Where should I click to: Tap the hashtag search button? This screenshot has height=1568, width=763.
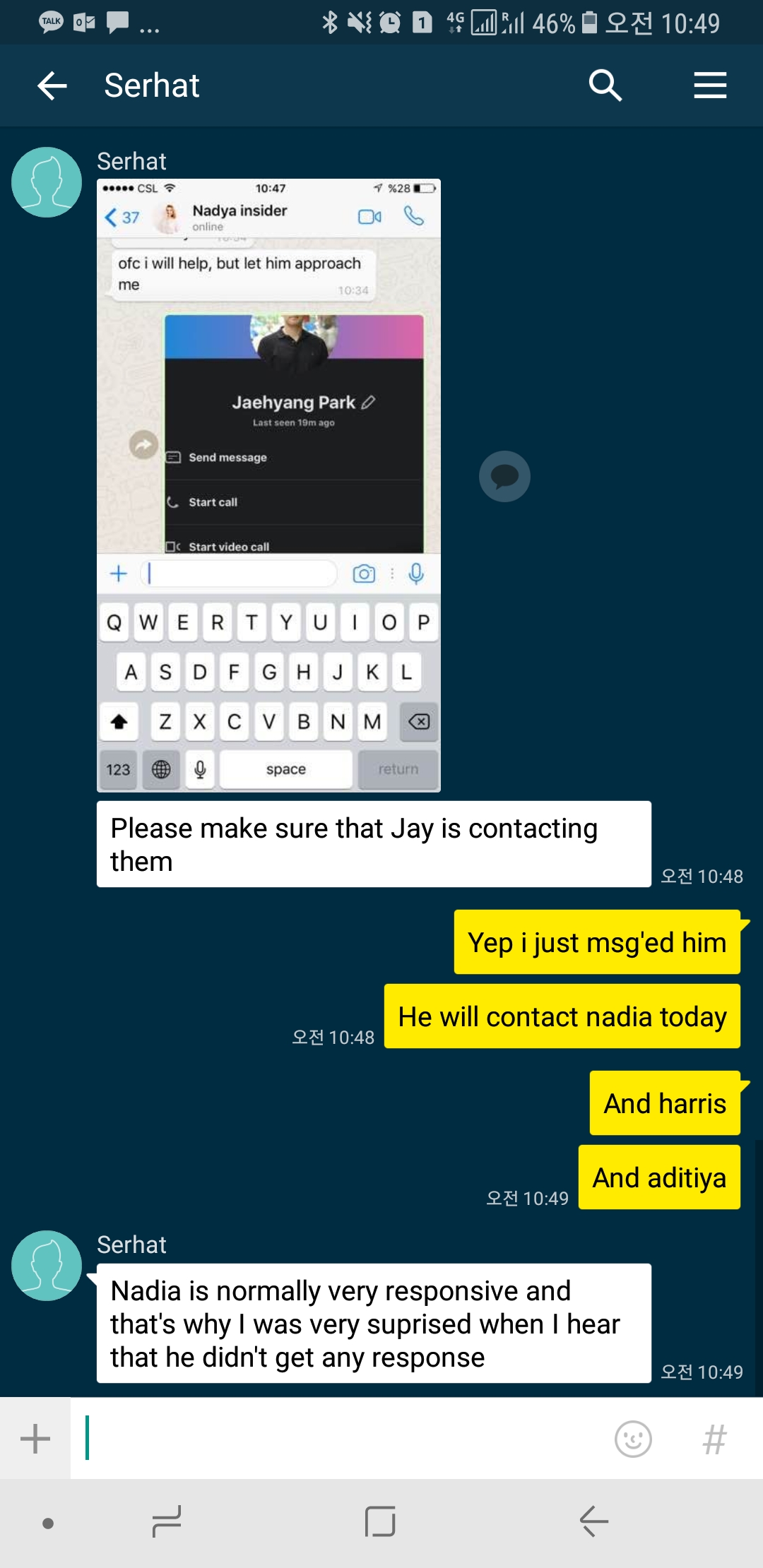pyautogui.click(x=714, y=1439)
